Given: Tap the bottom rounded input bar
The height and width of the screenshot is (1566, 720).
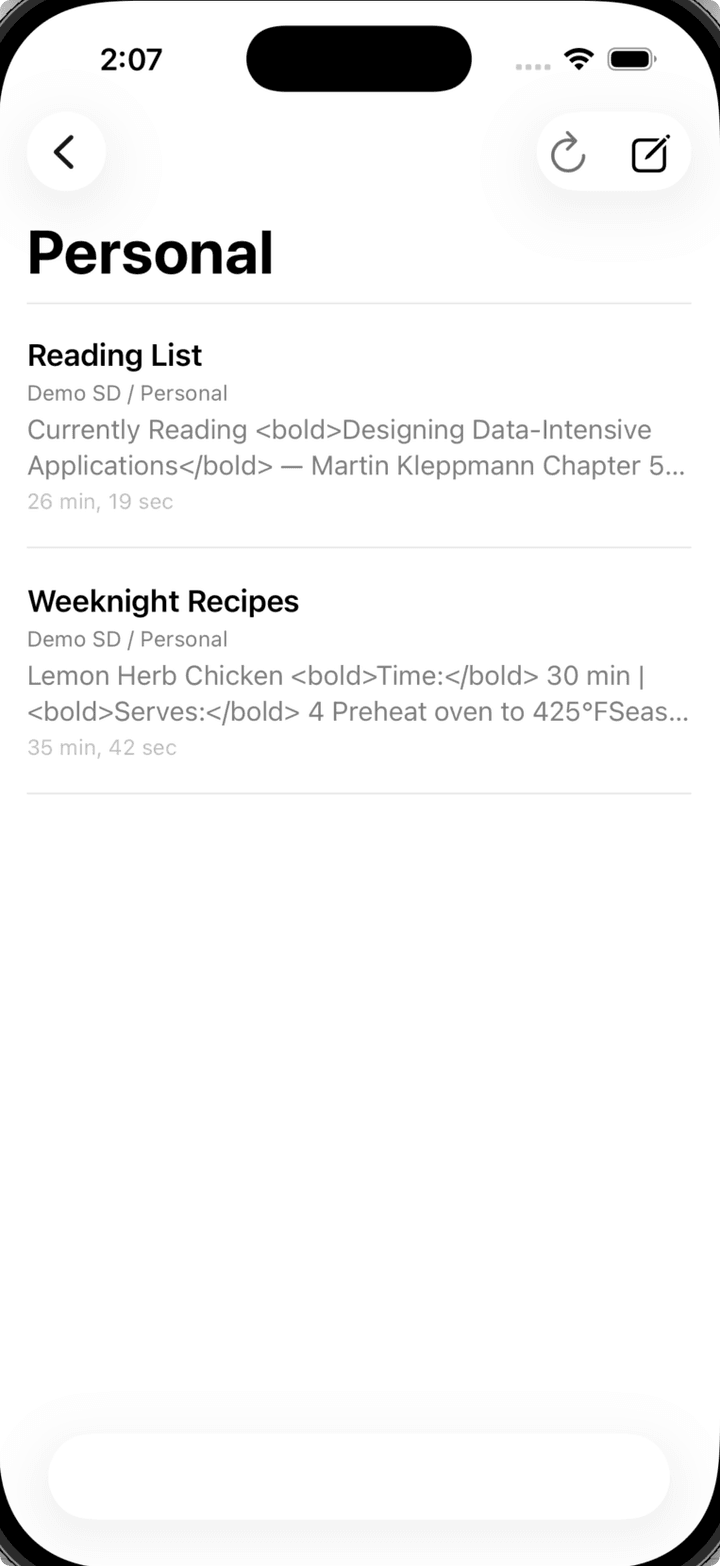Looking at the screenshot, I should (360, 1475).
